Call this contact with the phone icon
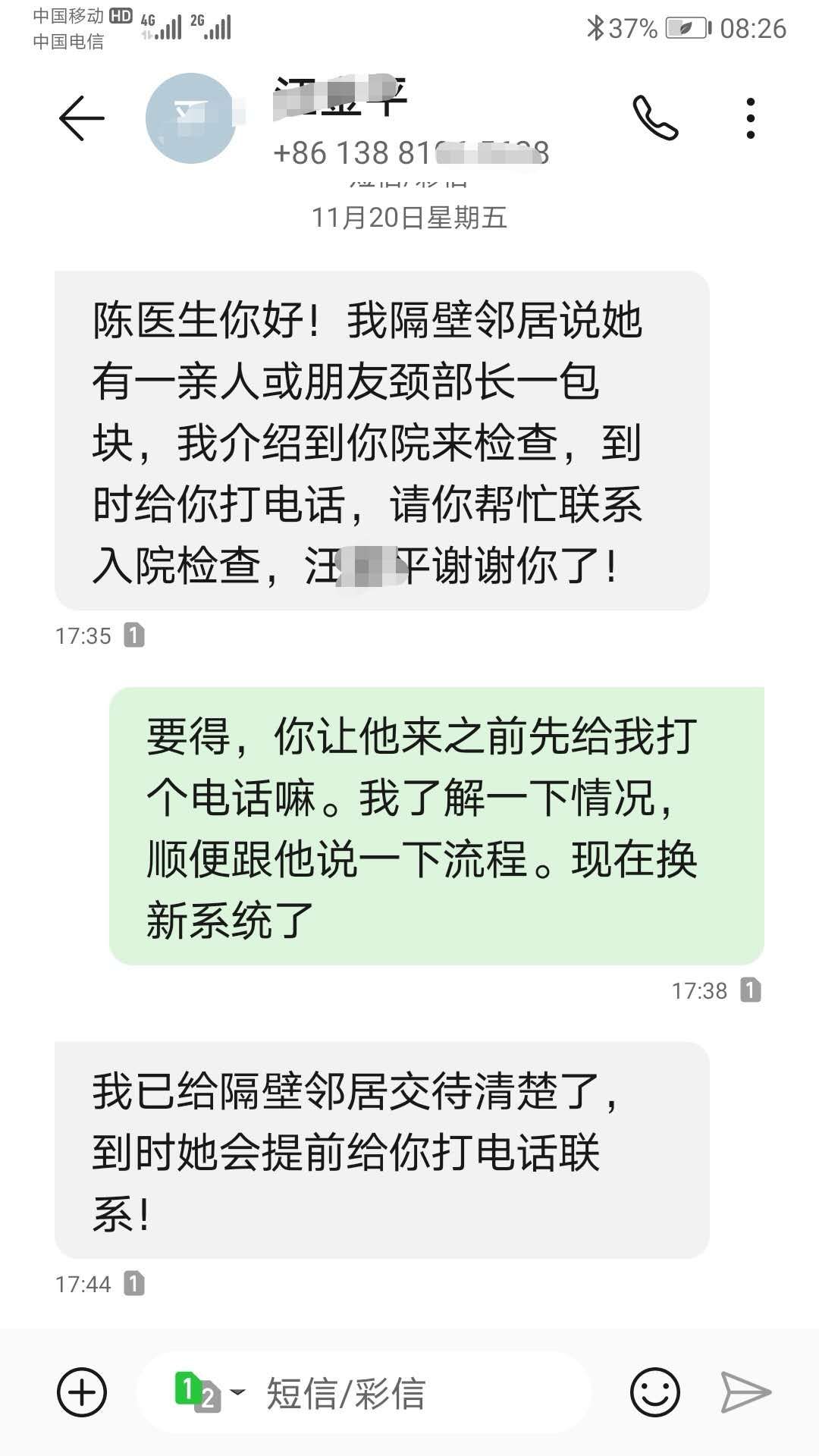 click(654, 118)
